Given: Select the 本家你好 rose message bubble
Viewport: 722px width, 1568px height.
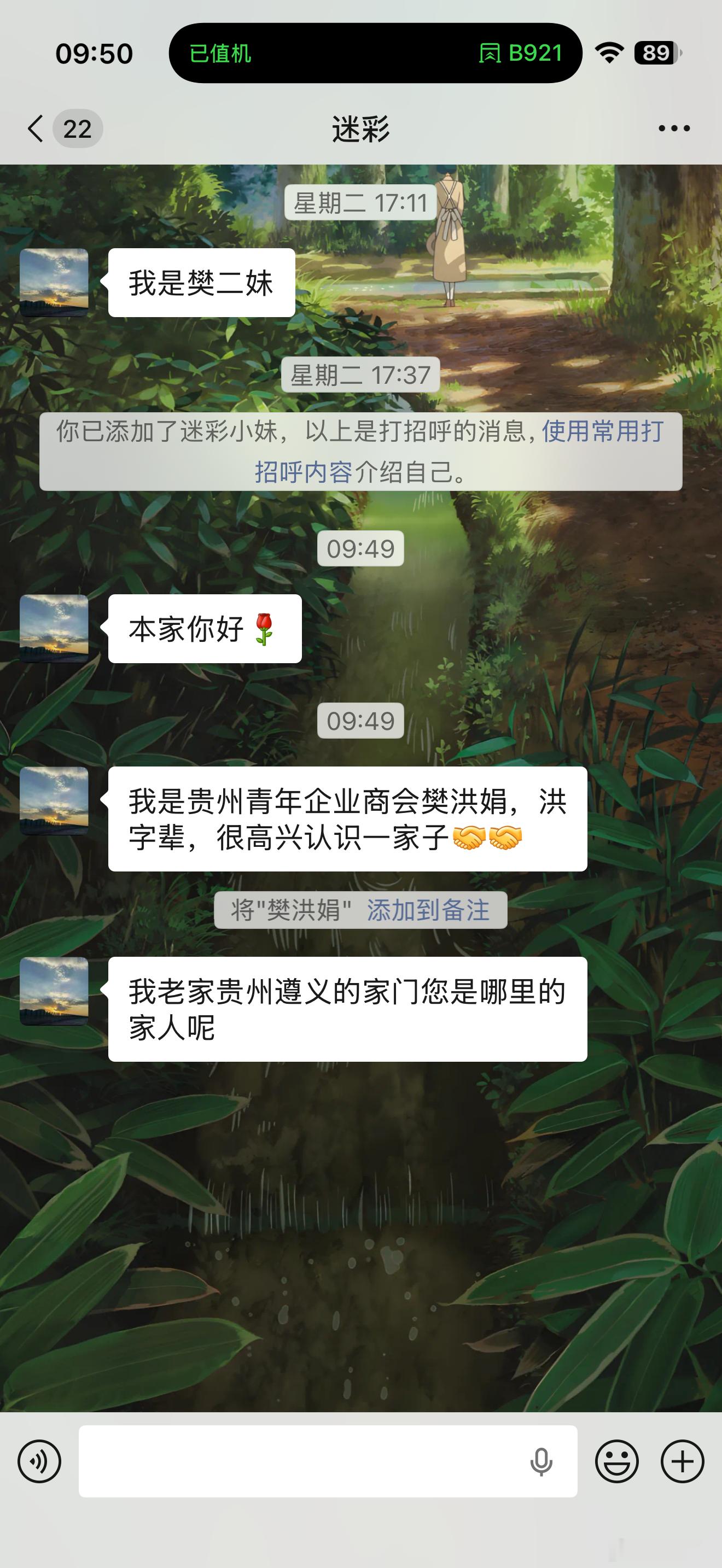Looking at the screenshot, I should coord(204,630).
